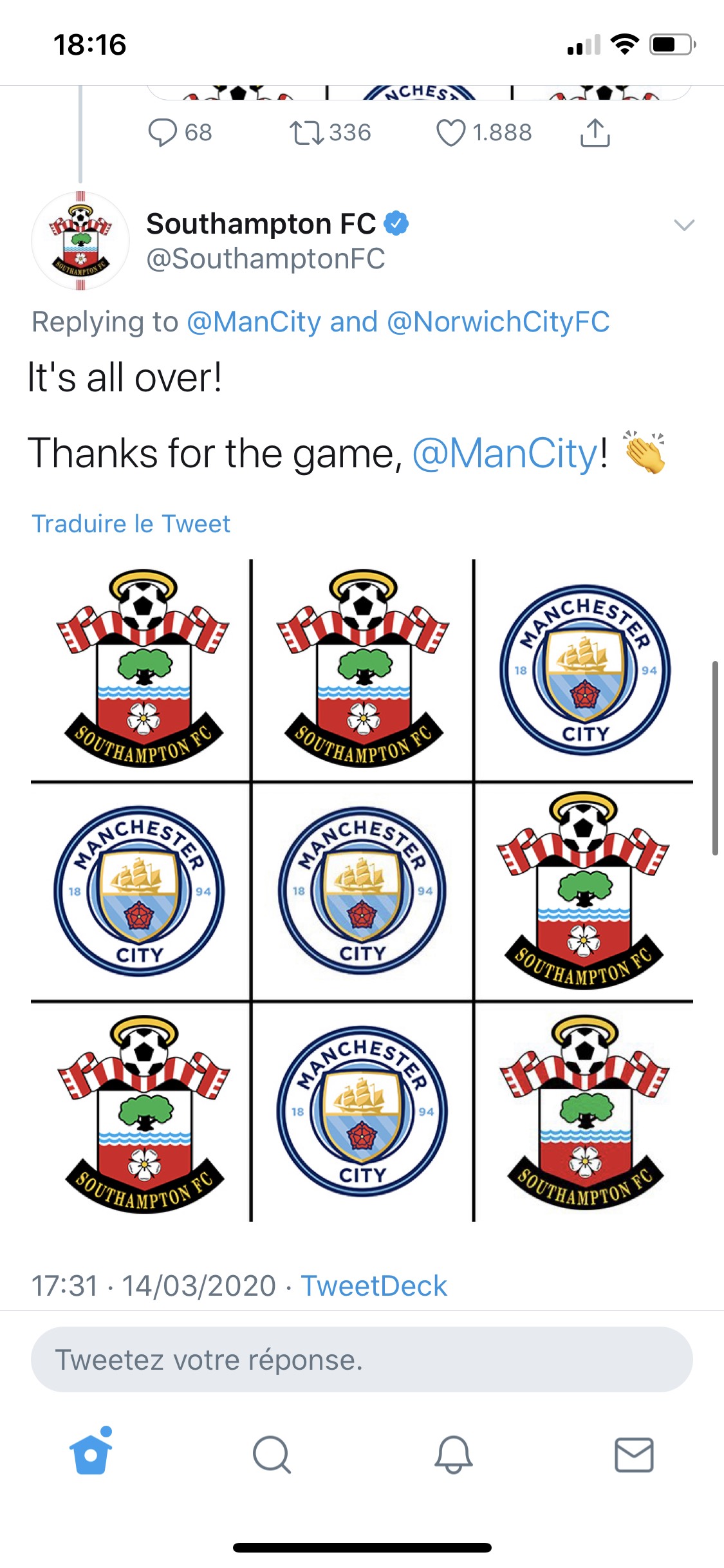Tap the Tweetez votre réponse field
This screenshot has width=724, height=1568.
point(362,1359)
